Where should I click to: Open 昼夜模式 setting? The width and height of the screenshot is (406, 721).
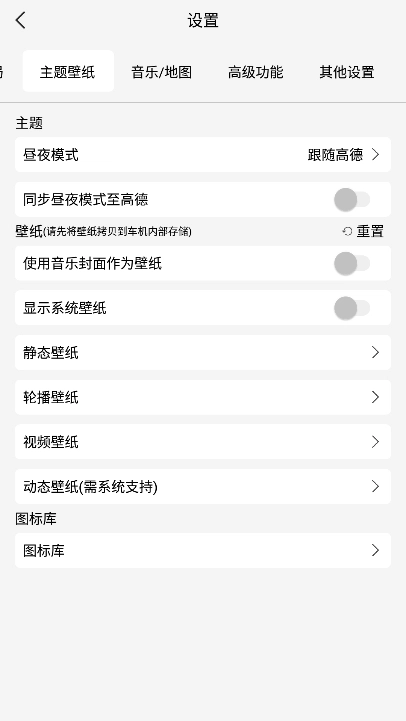[x=203, y=154]
